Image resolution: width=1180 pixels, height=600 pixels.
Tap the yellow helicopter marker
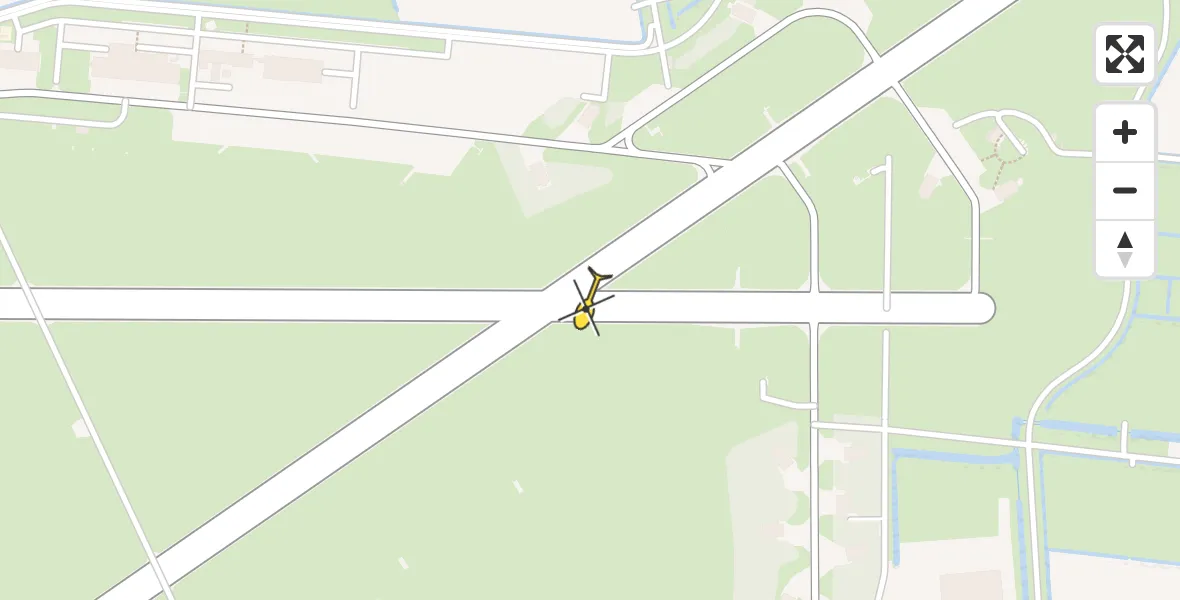tap(587, 304)
